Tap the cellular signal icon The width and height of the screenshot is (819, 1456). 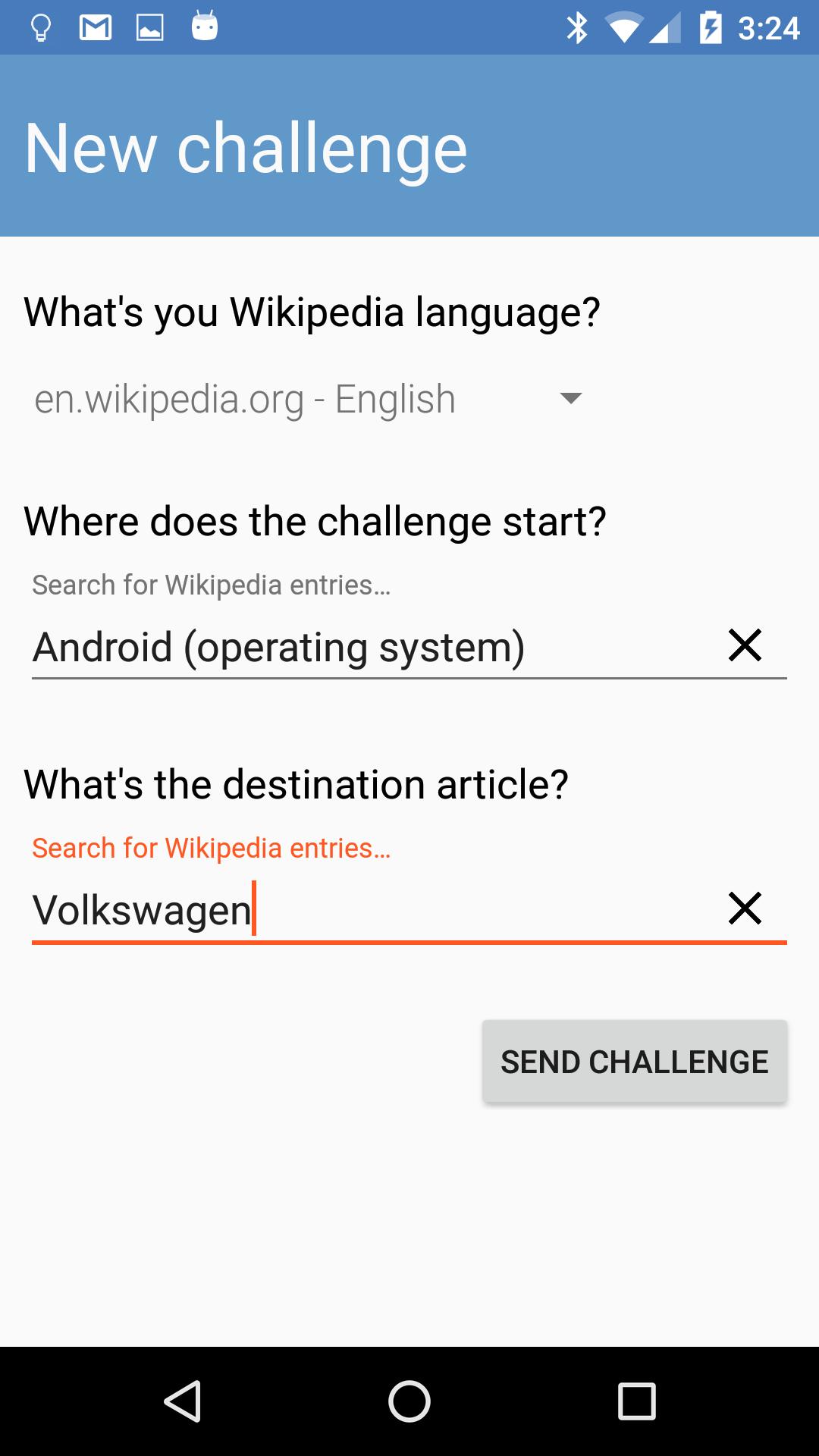click(x=666, y=25)
